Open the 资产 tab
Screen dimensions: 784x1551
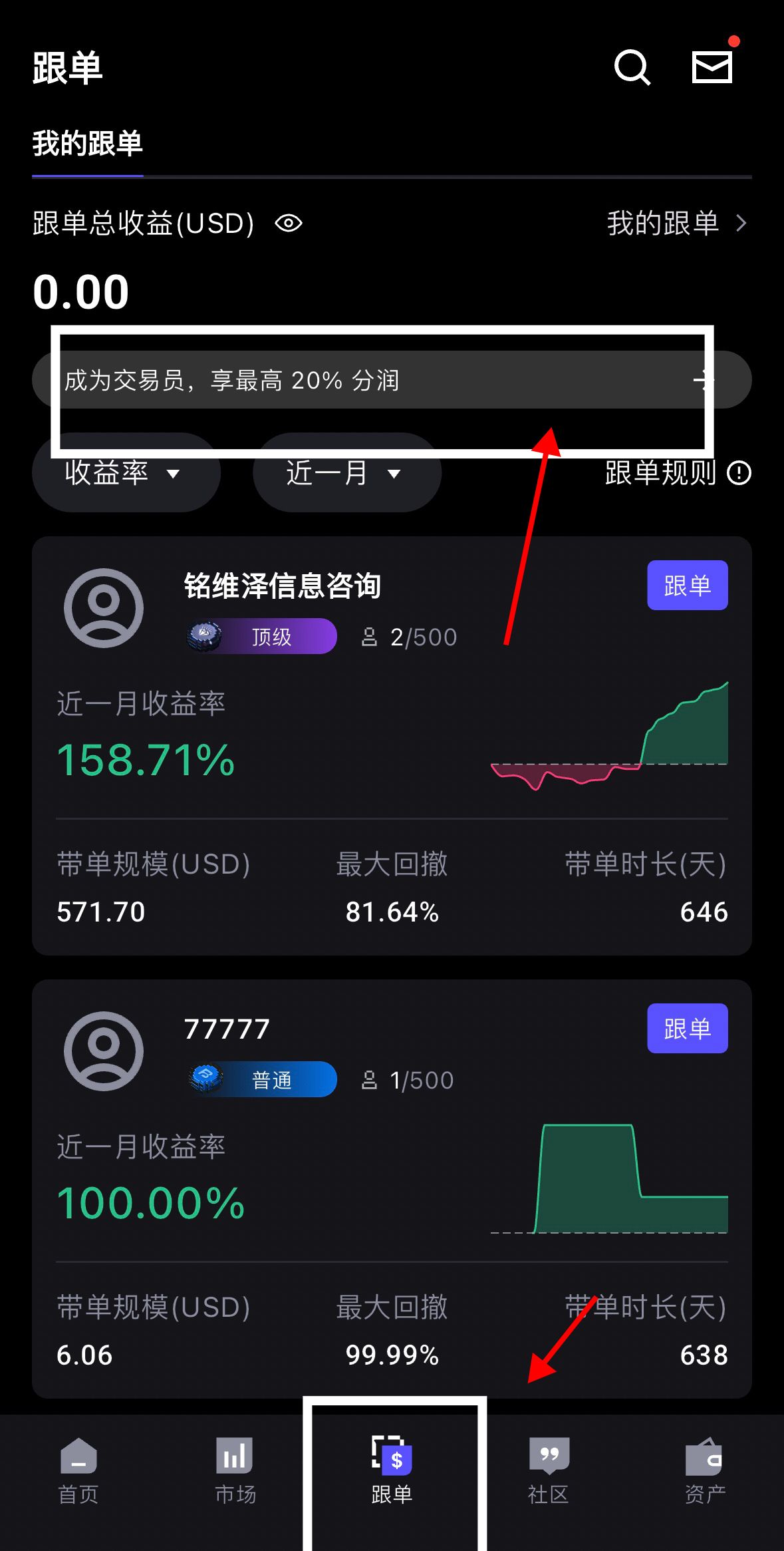tap(705, 1470)
